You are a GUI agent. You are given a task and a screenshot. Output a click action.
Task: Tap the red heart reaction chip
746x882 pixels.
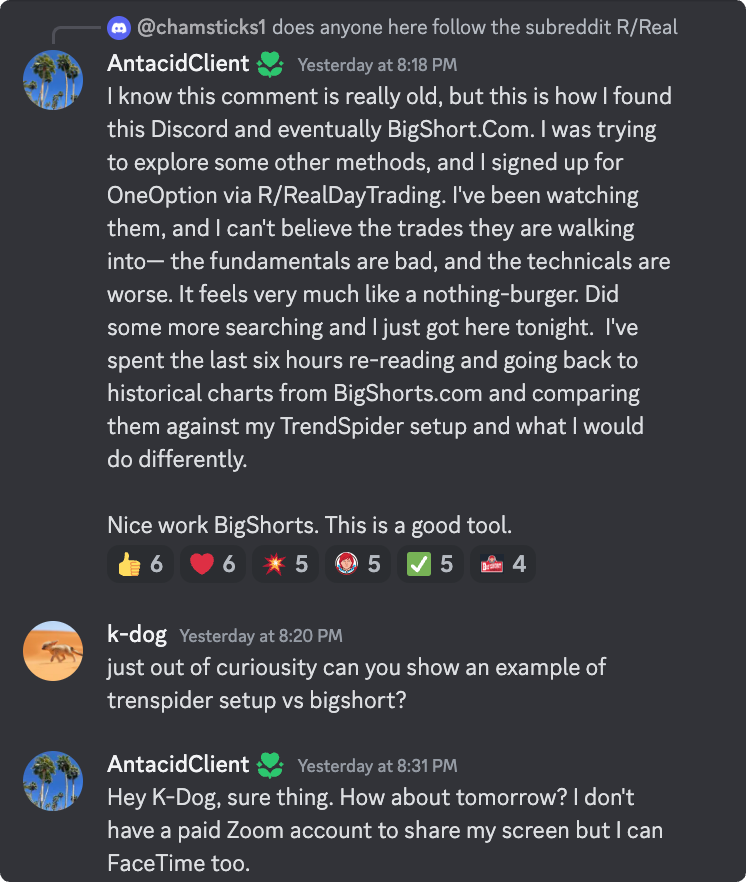coord(213,564)
